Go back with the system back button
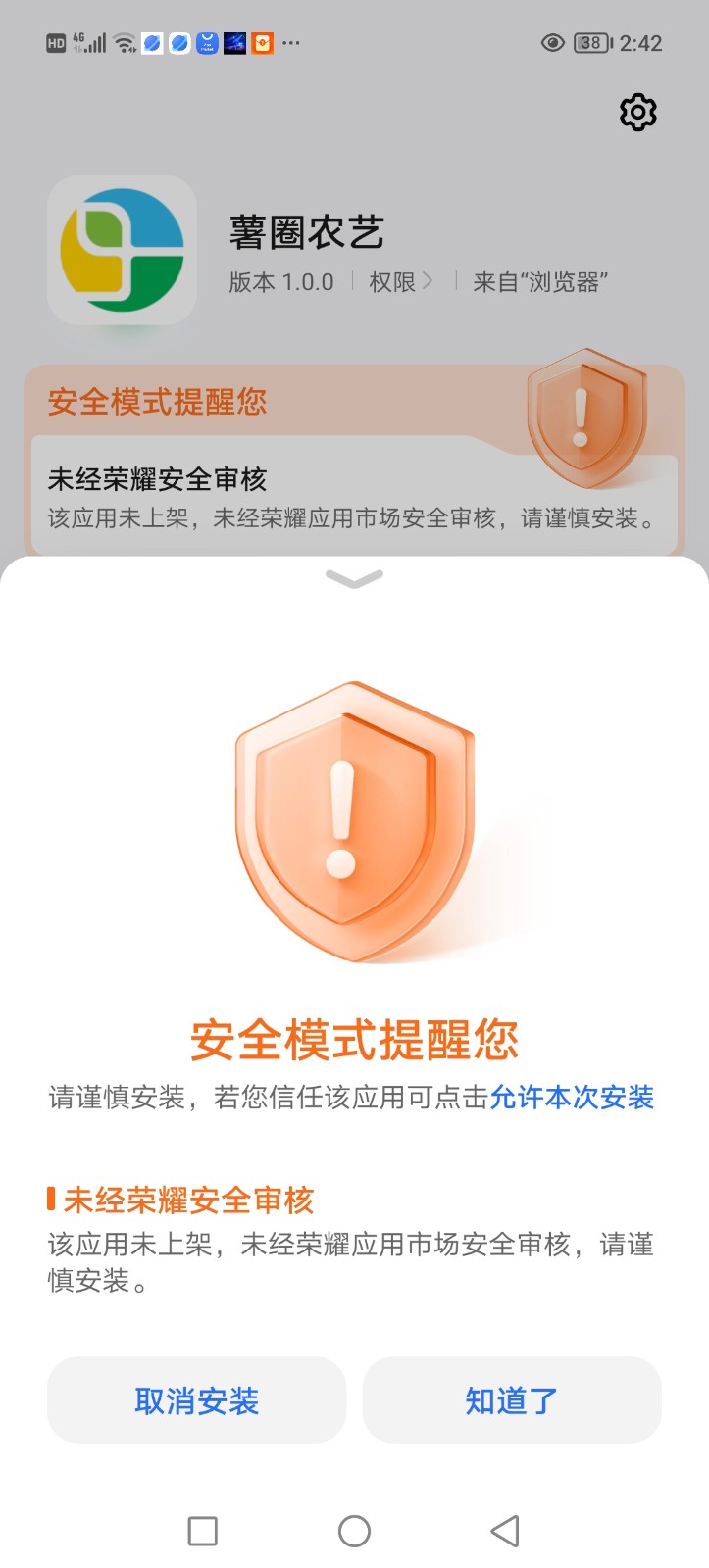This screenshot has width=709, height=1568. coord(505,1531)
